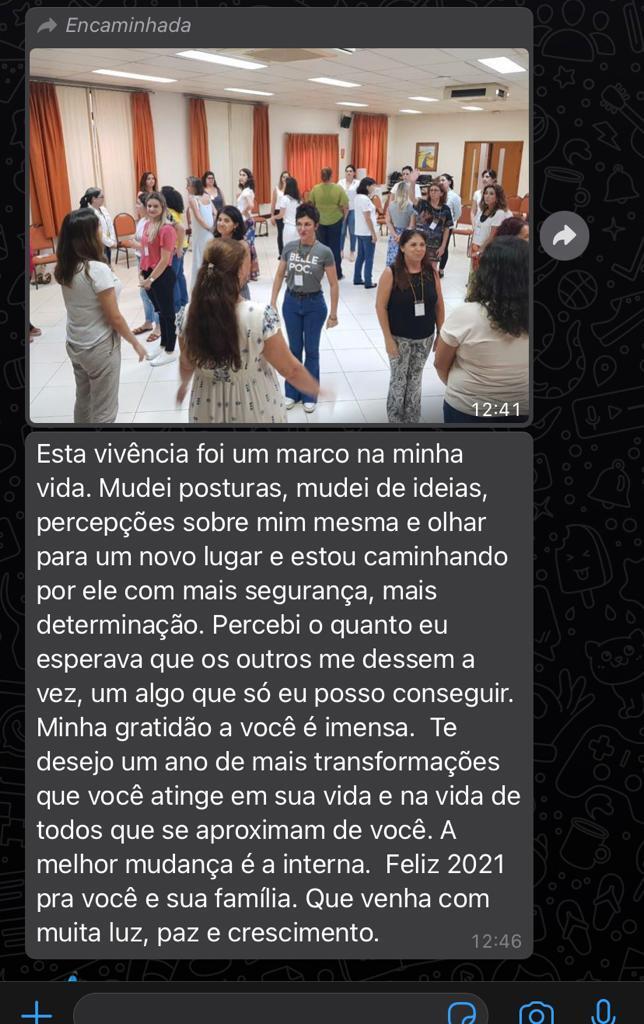Screen dimensions: 644x1024
Task: Open the camera to take a photo
Action: click(537, 1011)
